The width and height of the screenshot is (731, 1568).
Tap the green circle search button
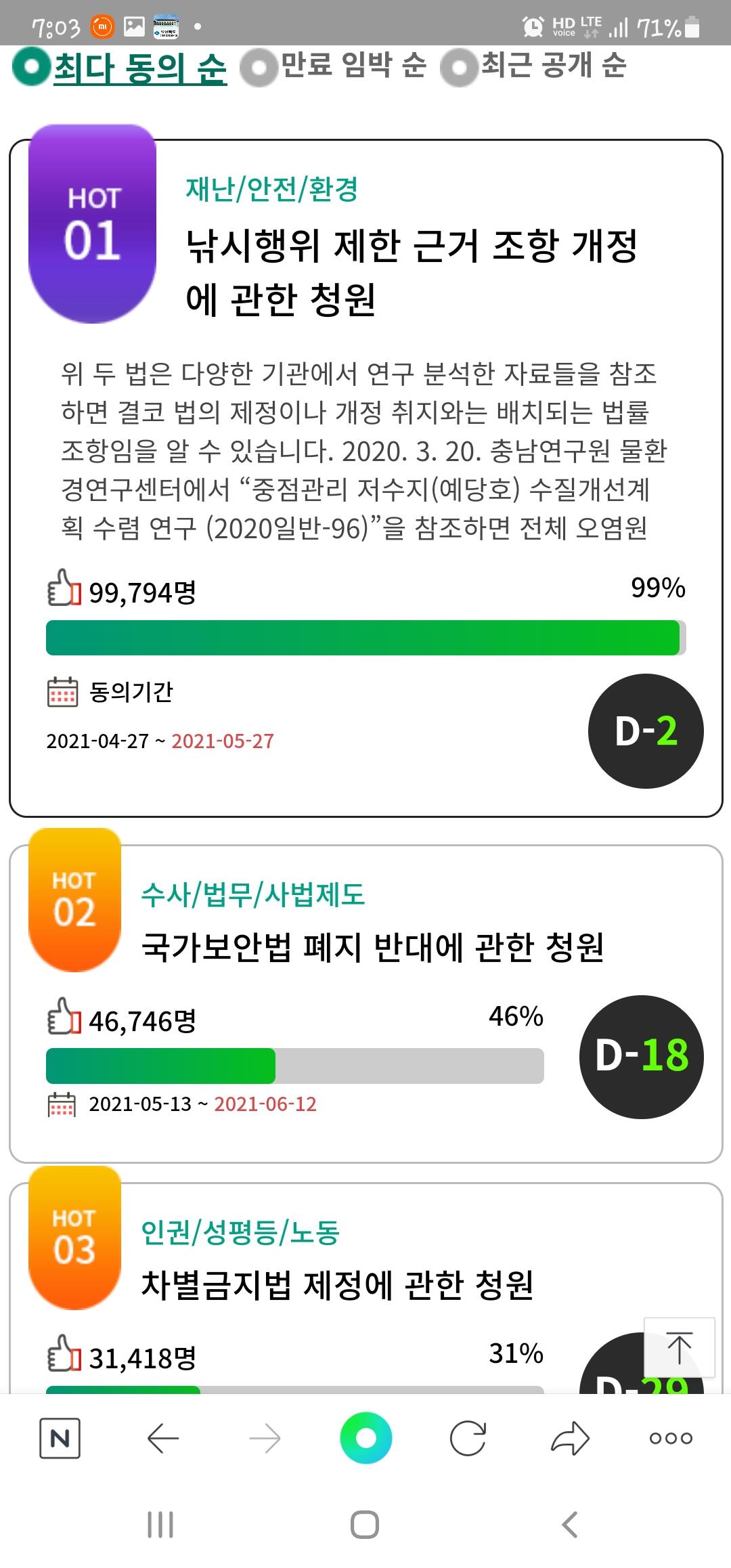click(365, 1438)
